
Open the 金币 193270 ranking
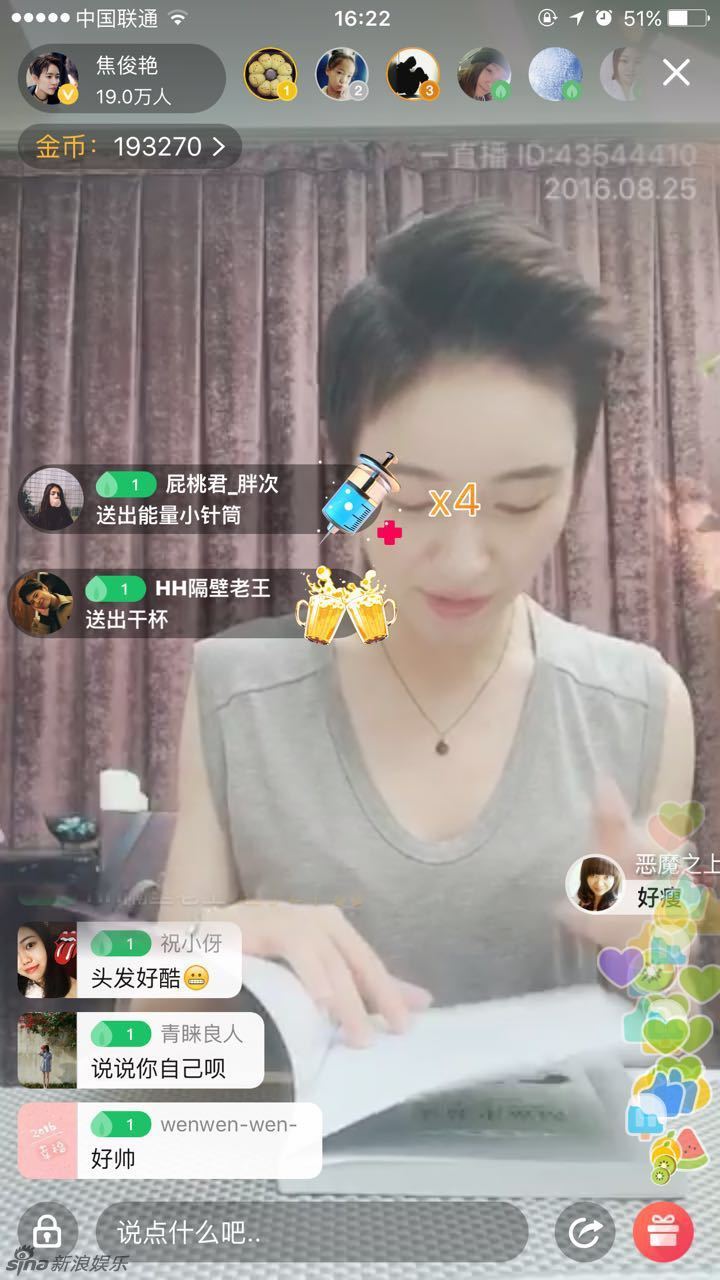tap(130, 147)
